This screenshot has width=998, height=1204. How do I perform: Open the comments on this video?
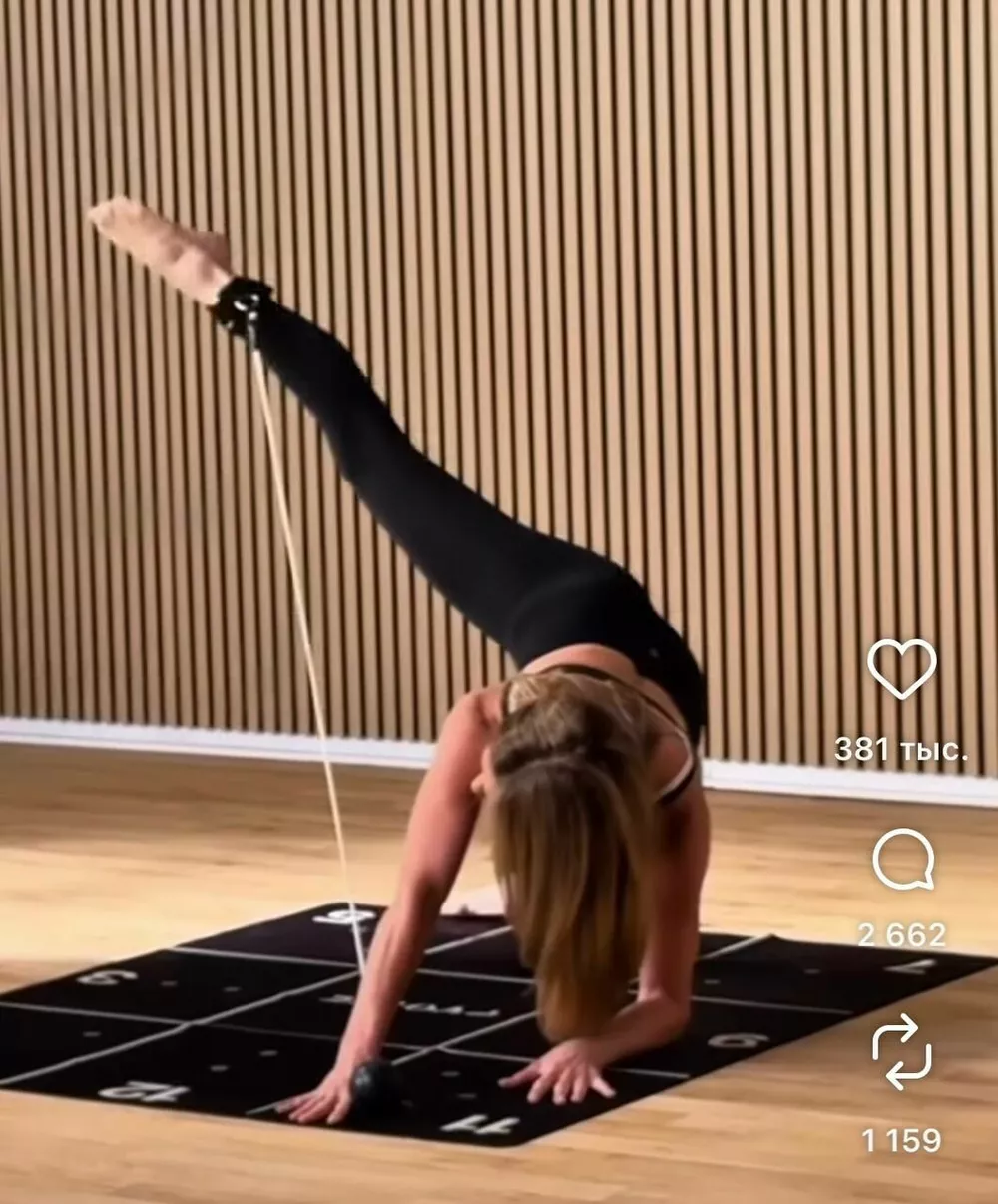tap(902, 860)
